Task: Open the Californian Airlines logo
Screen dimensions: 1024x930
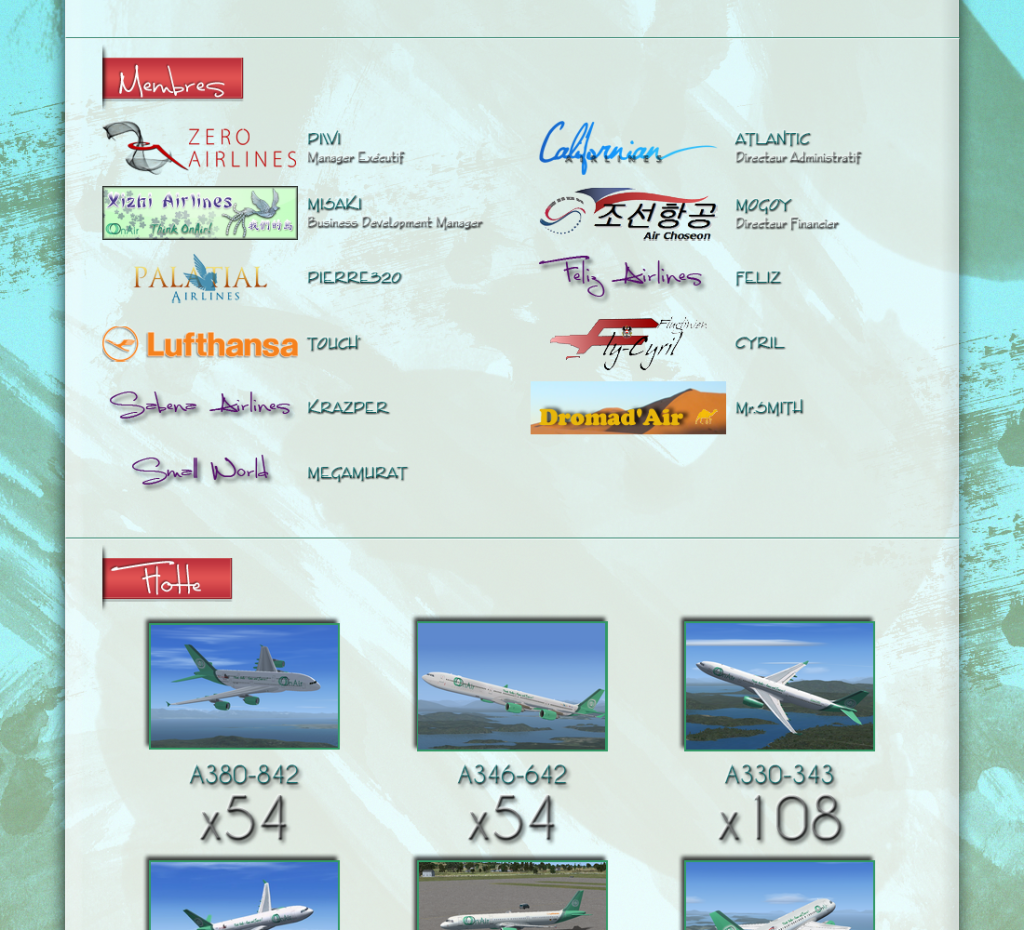Action: [627, 148]
